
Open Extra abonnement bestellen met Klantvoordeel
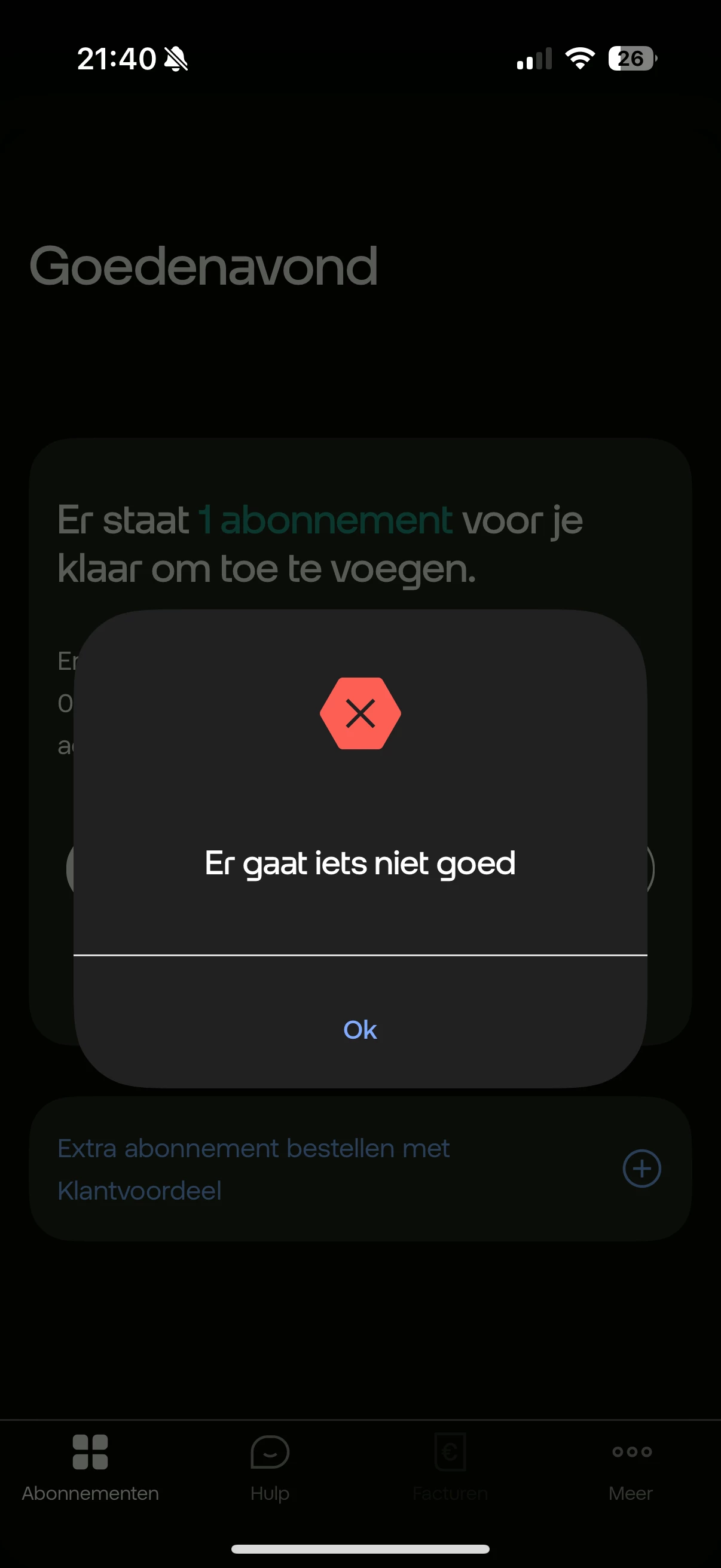[x=360, y=1169]
